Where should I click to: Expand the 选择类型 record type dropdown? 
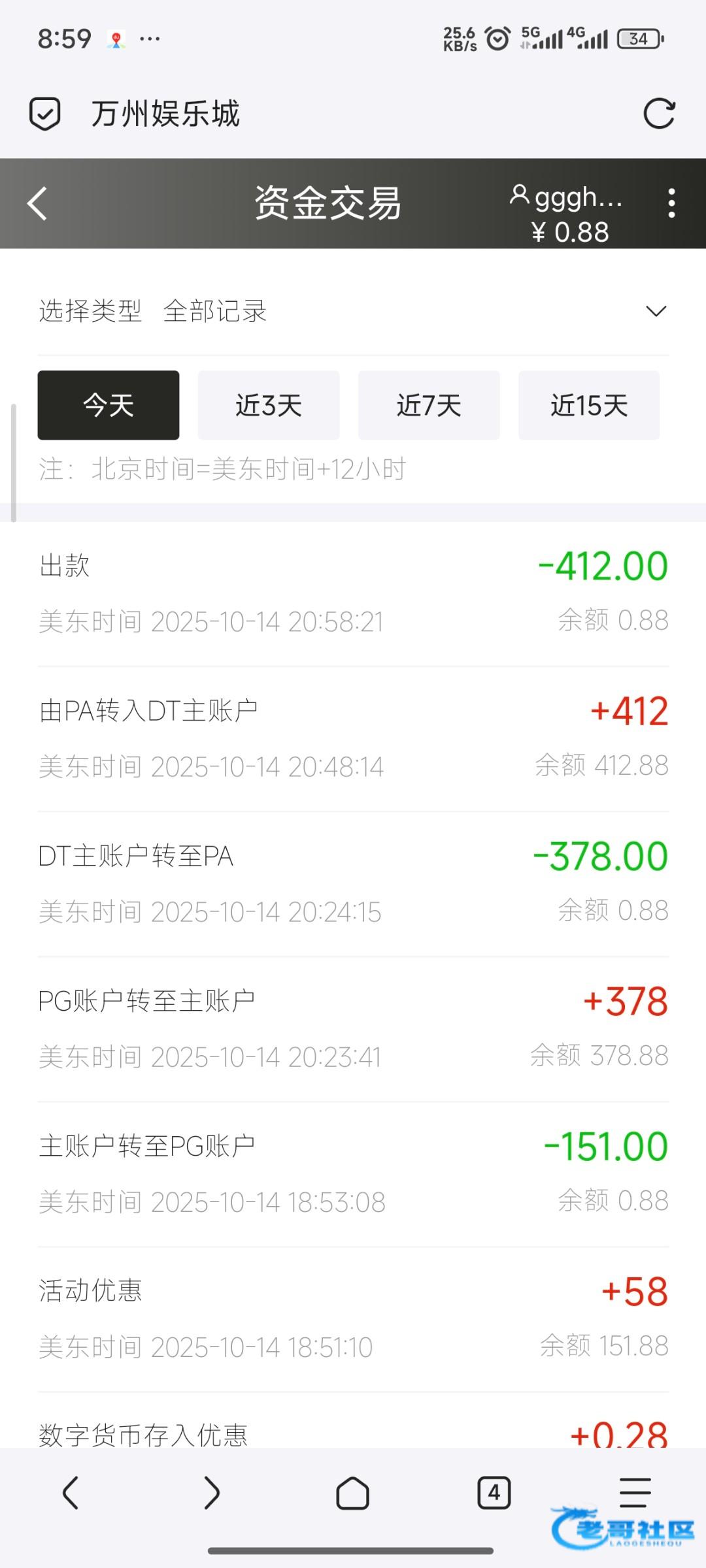coord(656,311)
